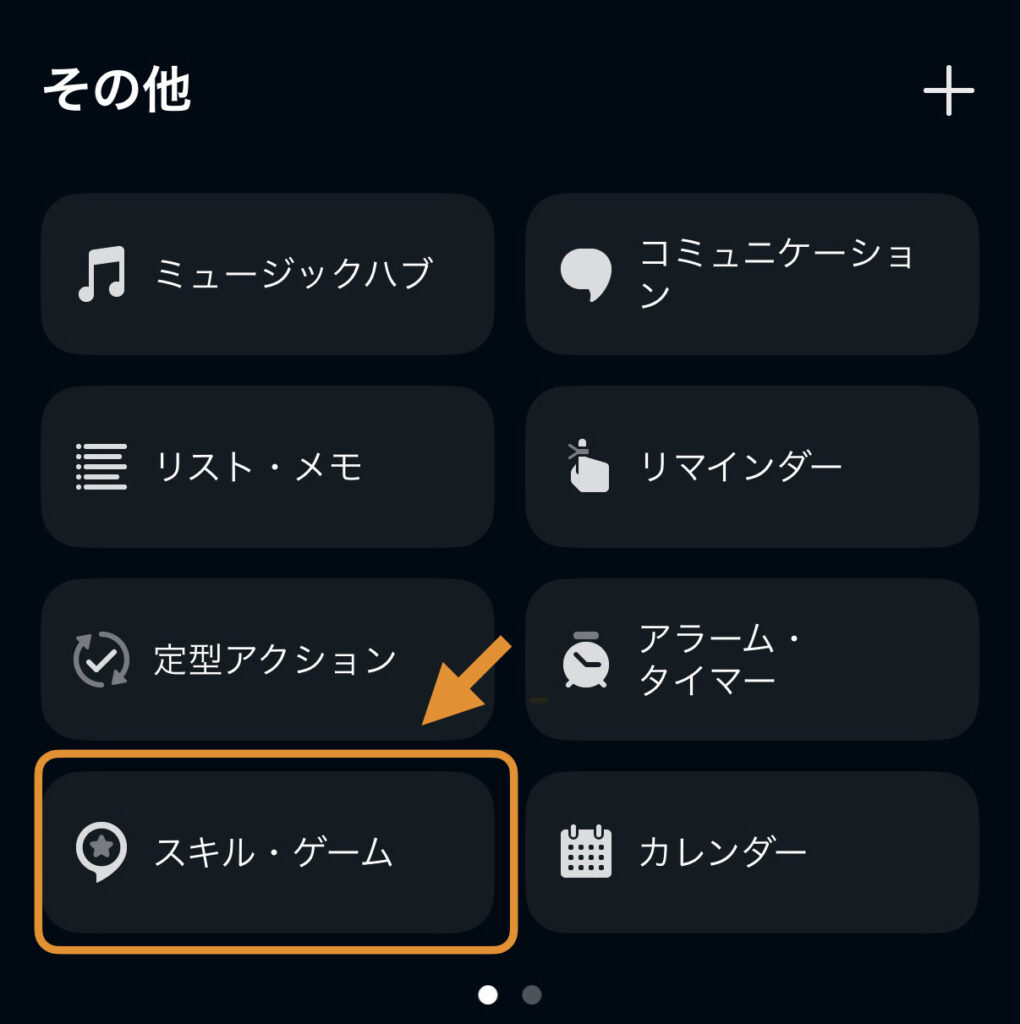Screen dimensions: 1020x1024
Task: Open the コミュニケーション tile
Action: pos(752,274)
